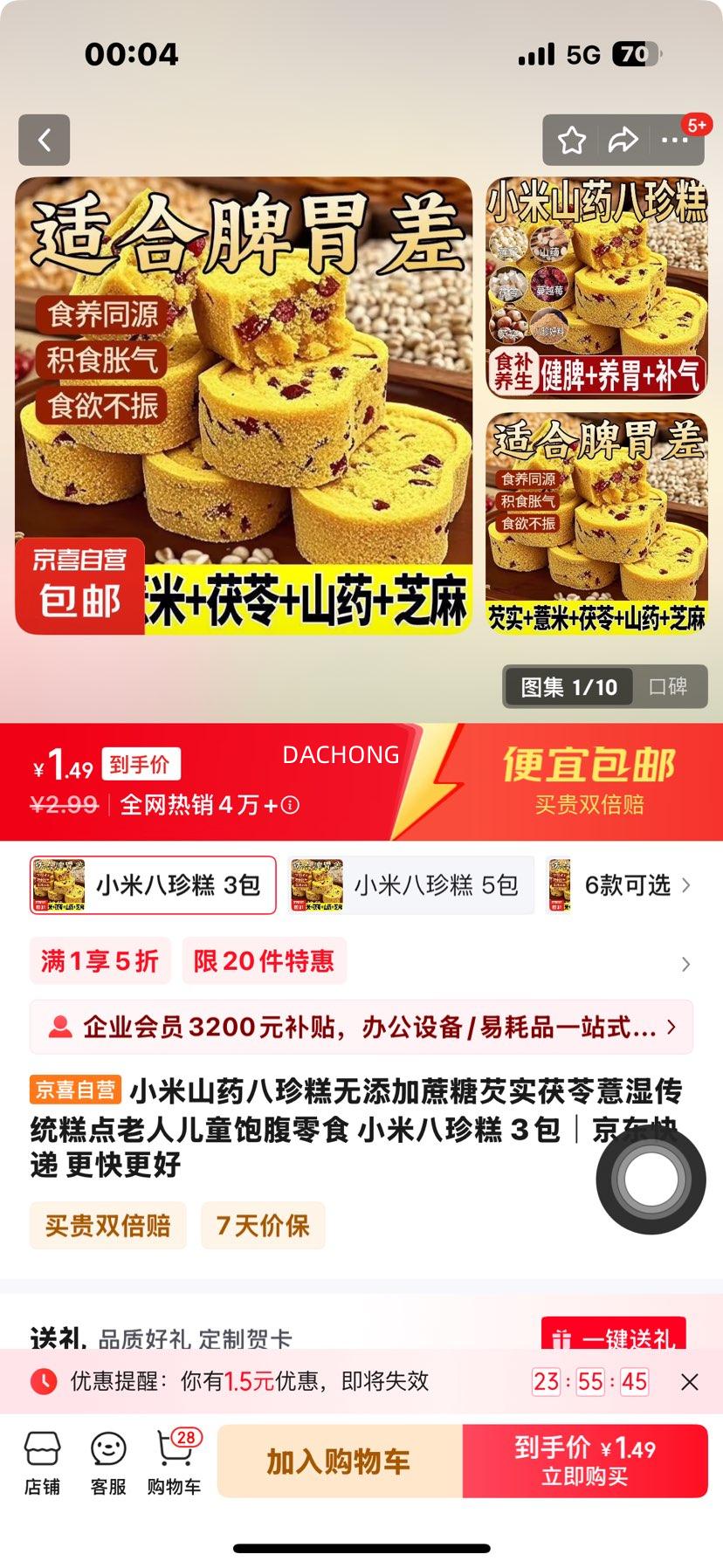Choose the 小米八珍糕 5包 option
723x1568 pixels.
[411, 885]
